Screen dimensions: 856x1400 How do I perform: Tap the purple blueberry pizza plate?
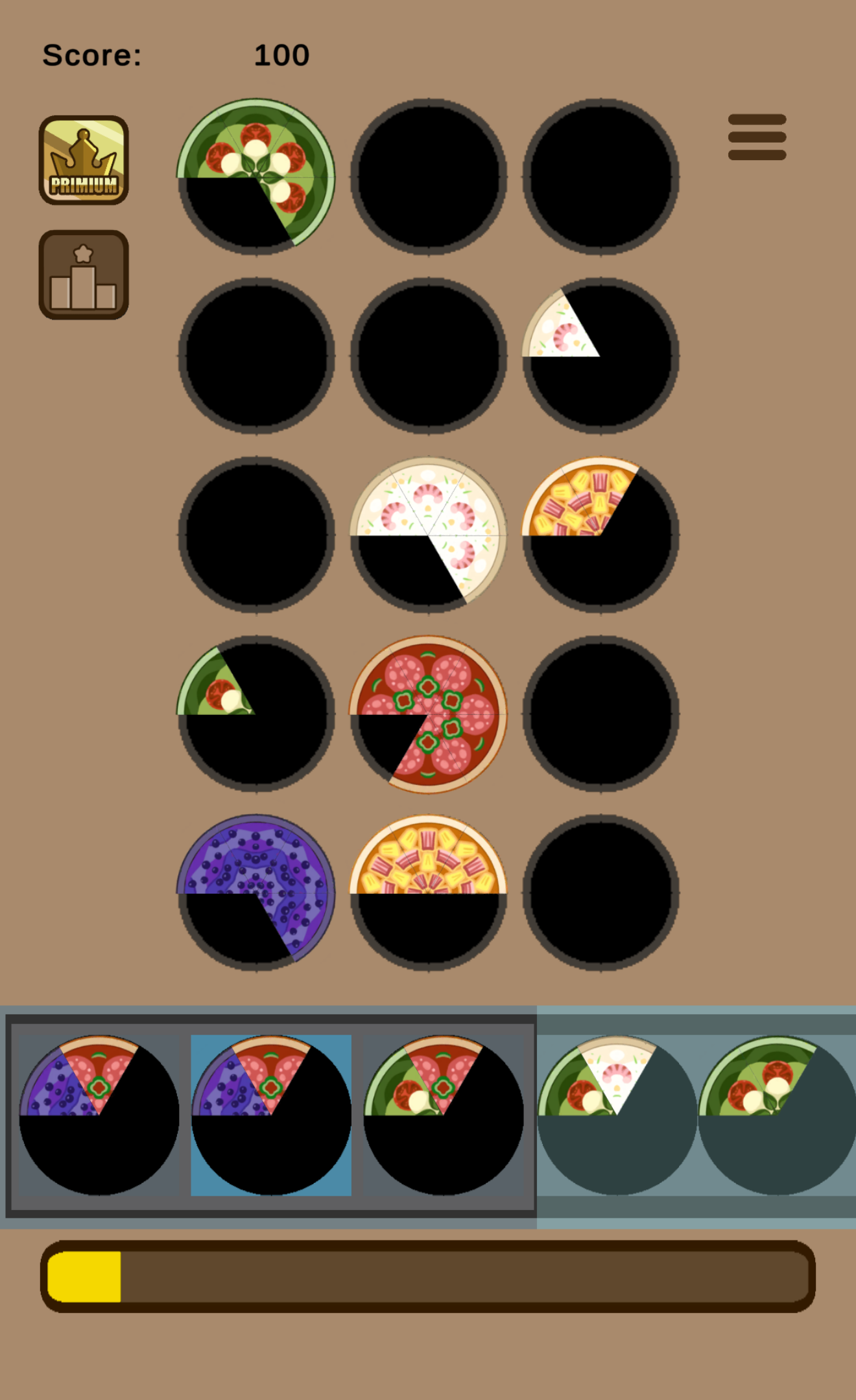point(256,892)
